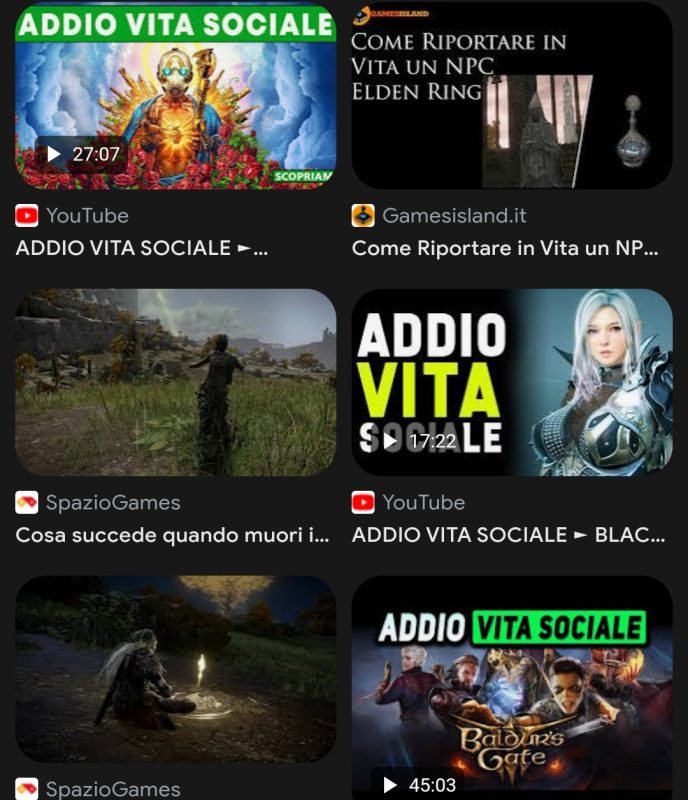Image resolution: width=688 pixels, height=800 pixels.
Task: Open the 17:22 ADDIO VITA SOCIALE BLAC... video
Action: 511,382
